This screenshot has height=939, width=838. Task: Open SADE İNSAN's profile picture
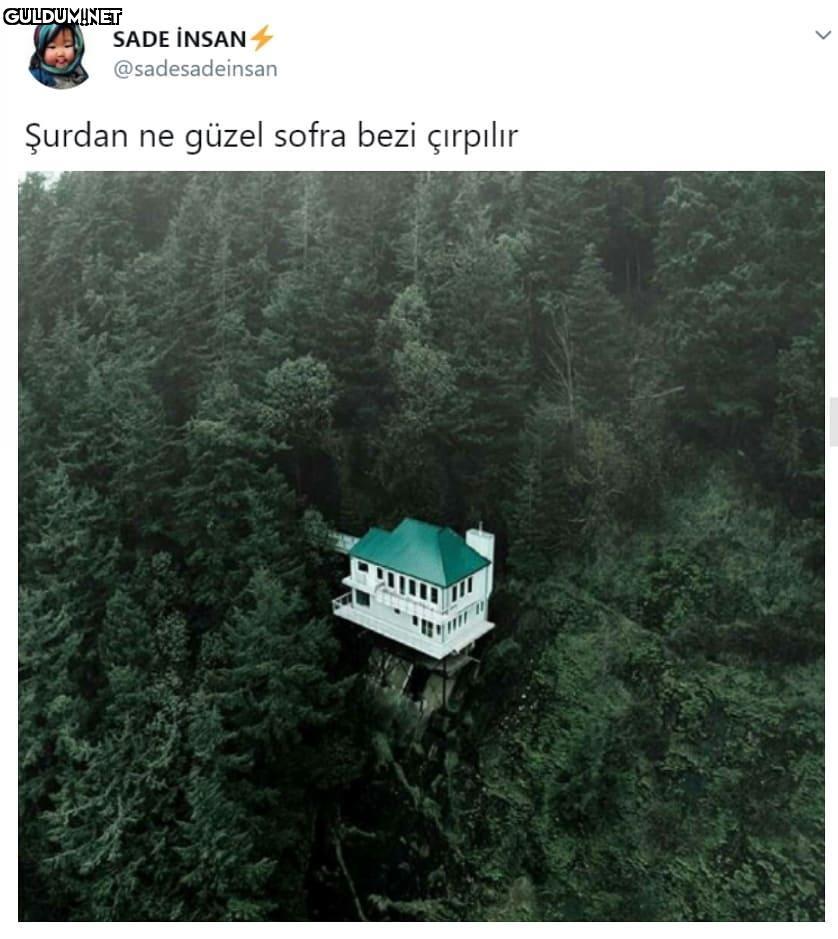point(57,56)
